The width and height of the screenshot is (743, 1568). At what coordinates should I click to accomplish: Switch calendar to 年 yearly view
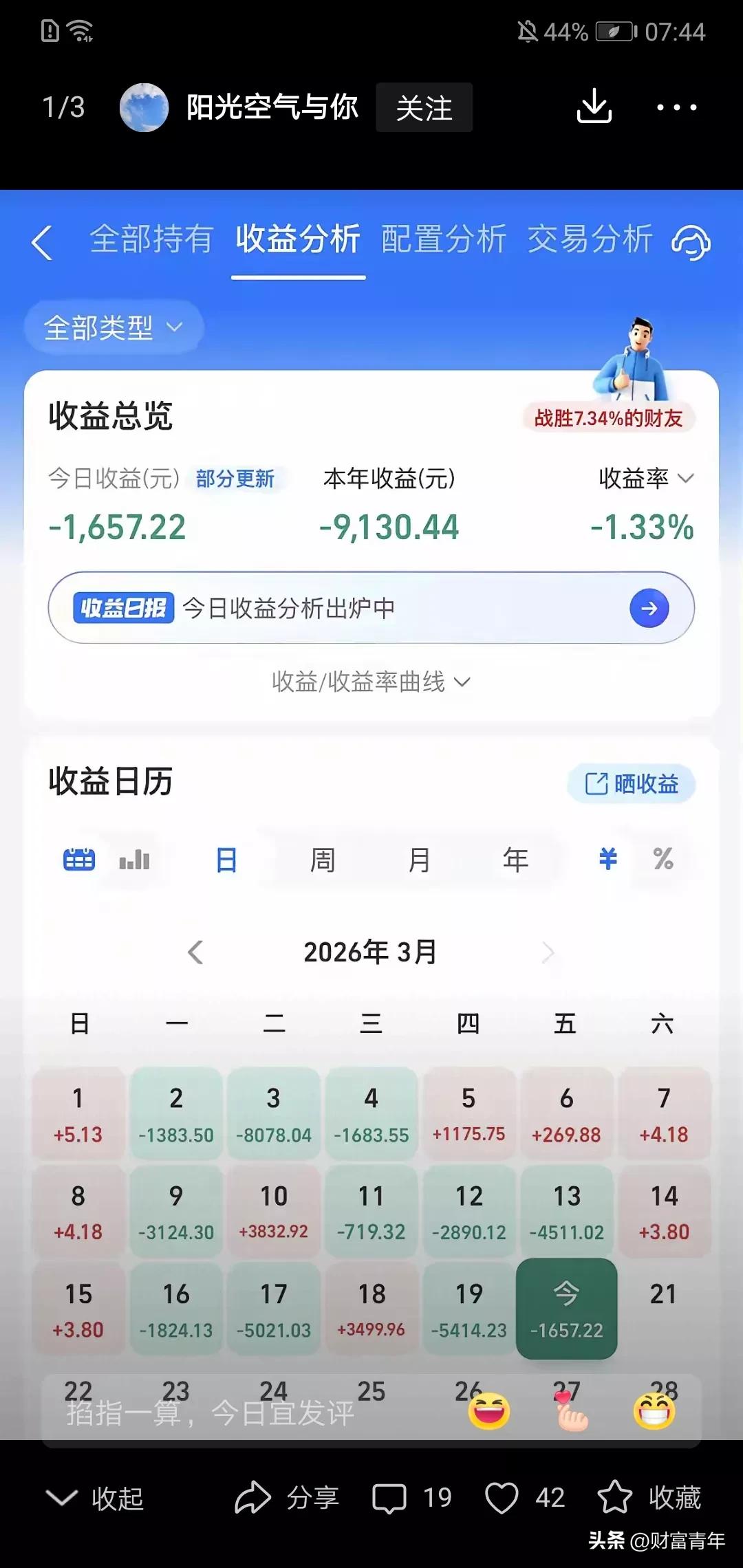[x=516, y=859]
